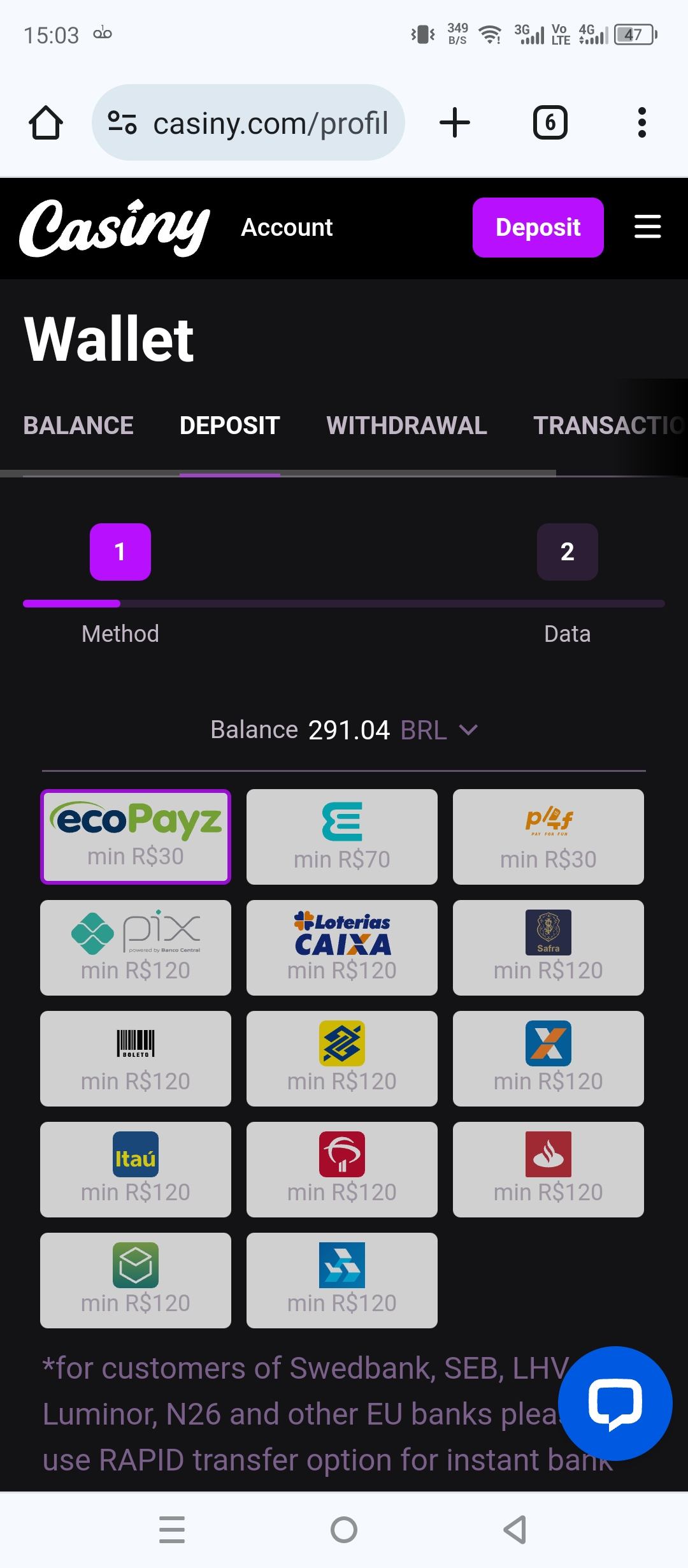Switch to the Balance tab
688x1568 pixels.
(x=78, y=426)
